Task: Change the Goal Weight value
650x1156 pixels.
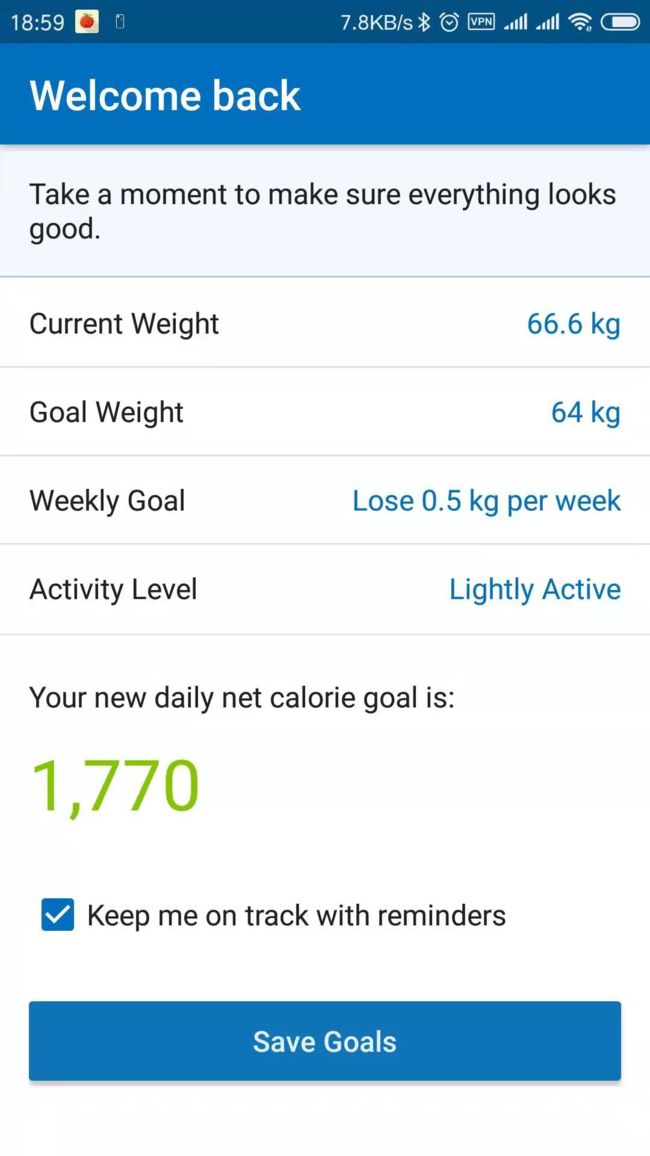Action: coord(325,411)
